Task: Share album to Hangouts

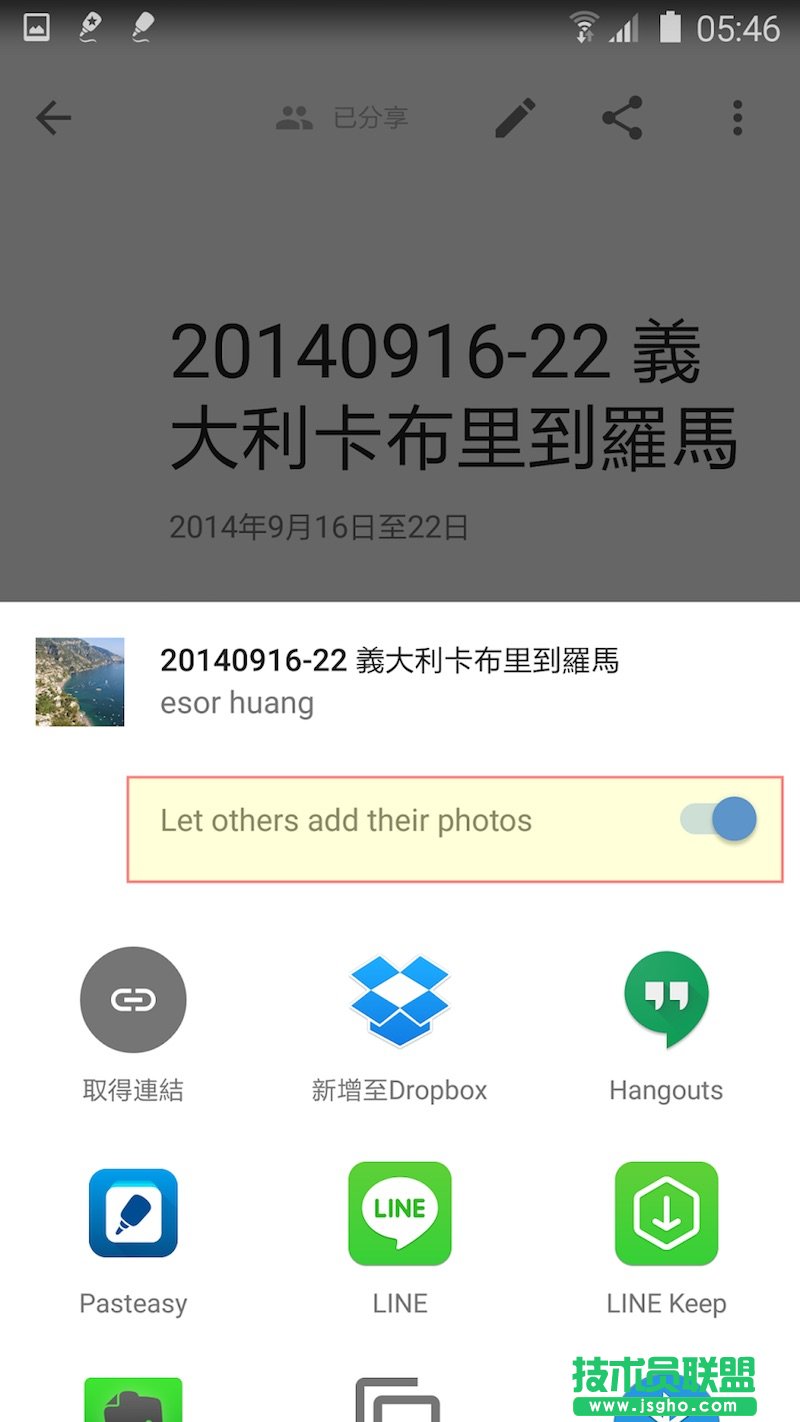Action: pyautogui.click(x=665, y=1000)
